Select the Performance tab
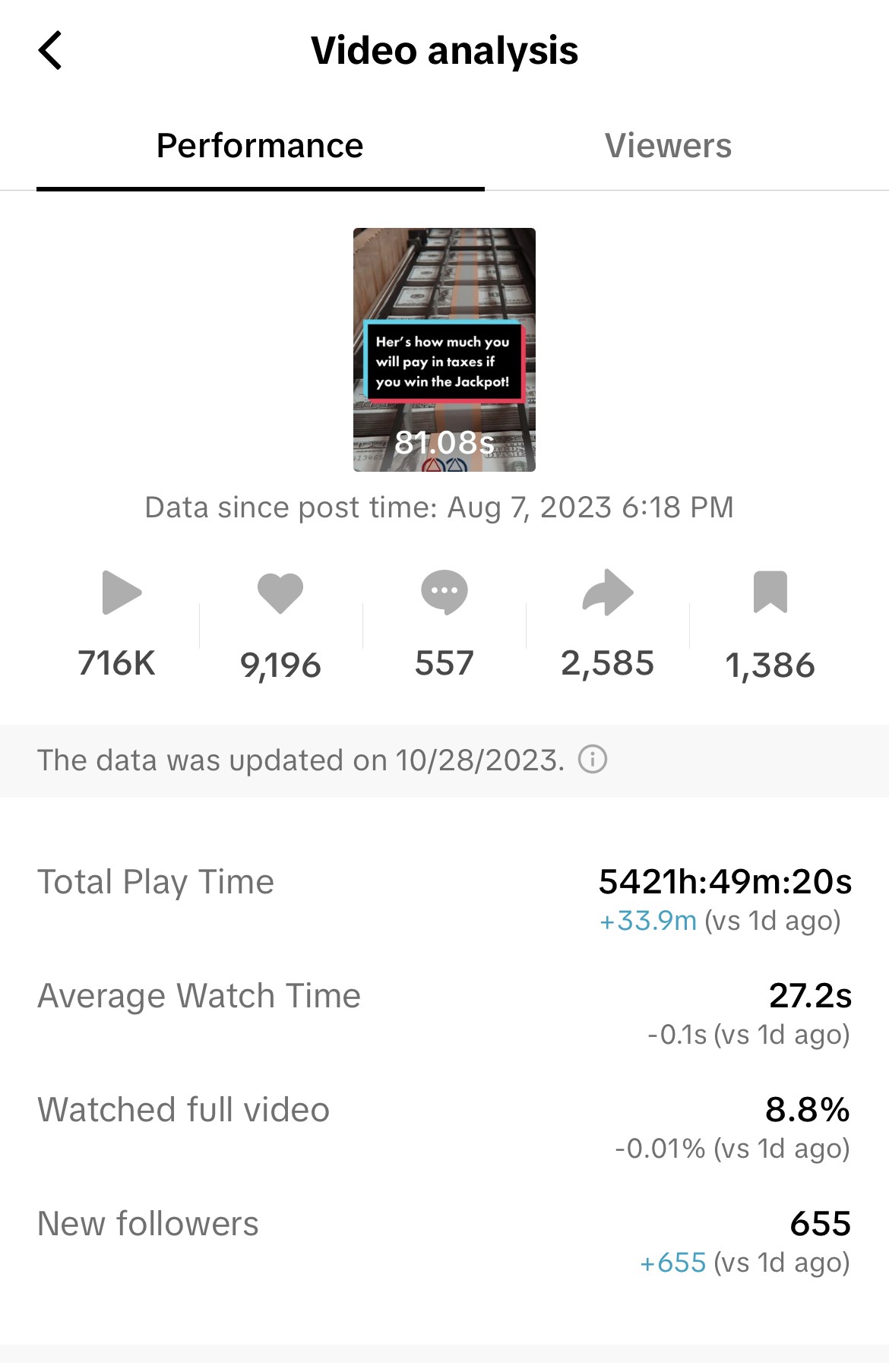The height and width of the screenshot is (1372, 889). point(260,146)
